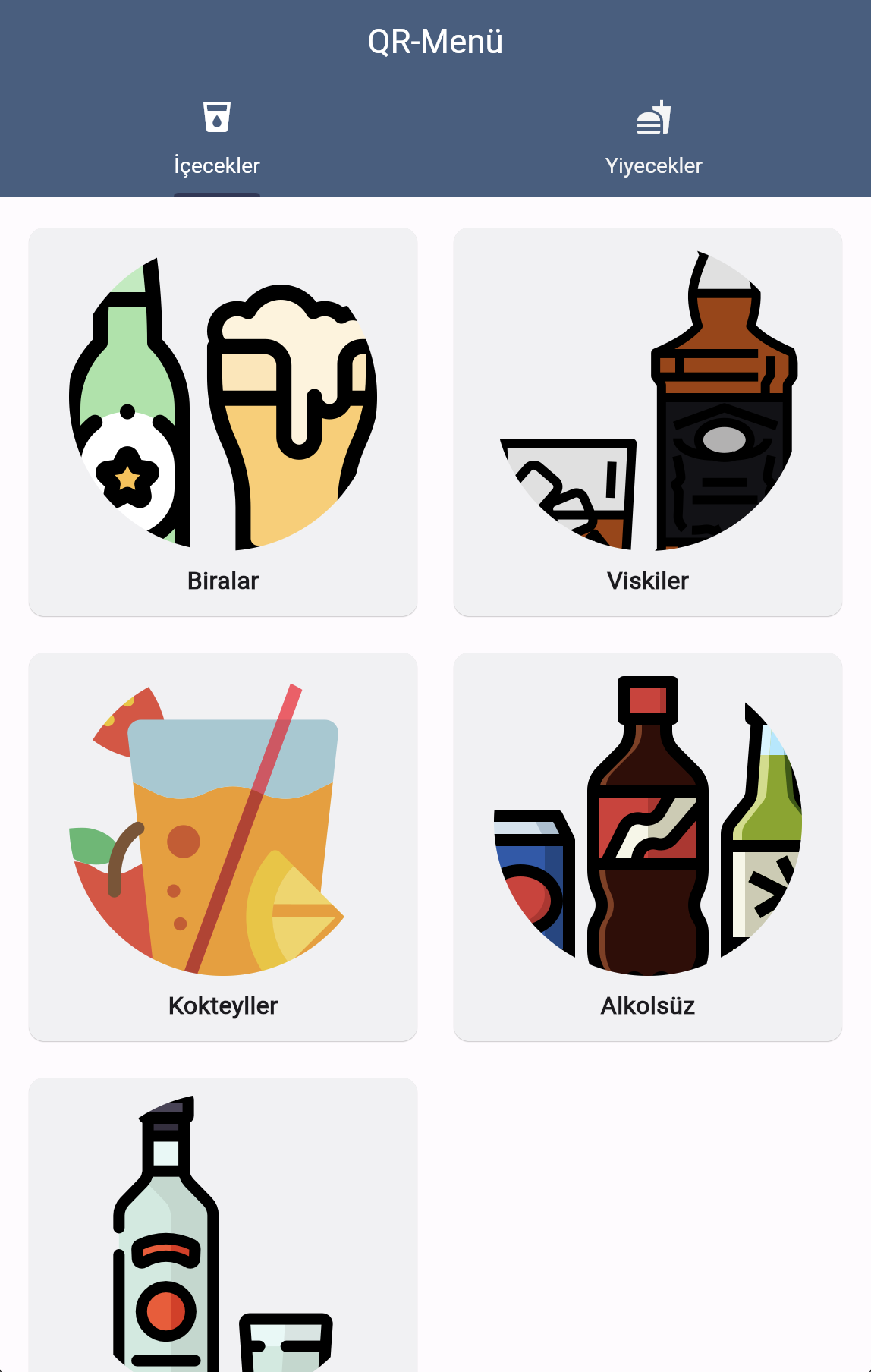871x1372 pixels.
Task: Switch to the İçecekler tab
Action: point(217,139)
